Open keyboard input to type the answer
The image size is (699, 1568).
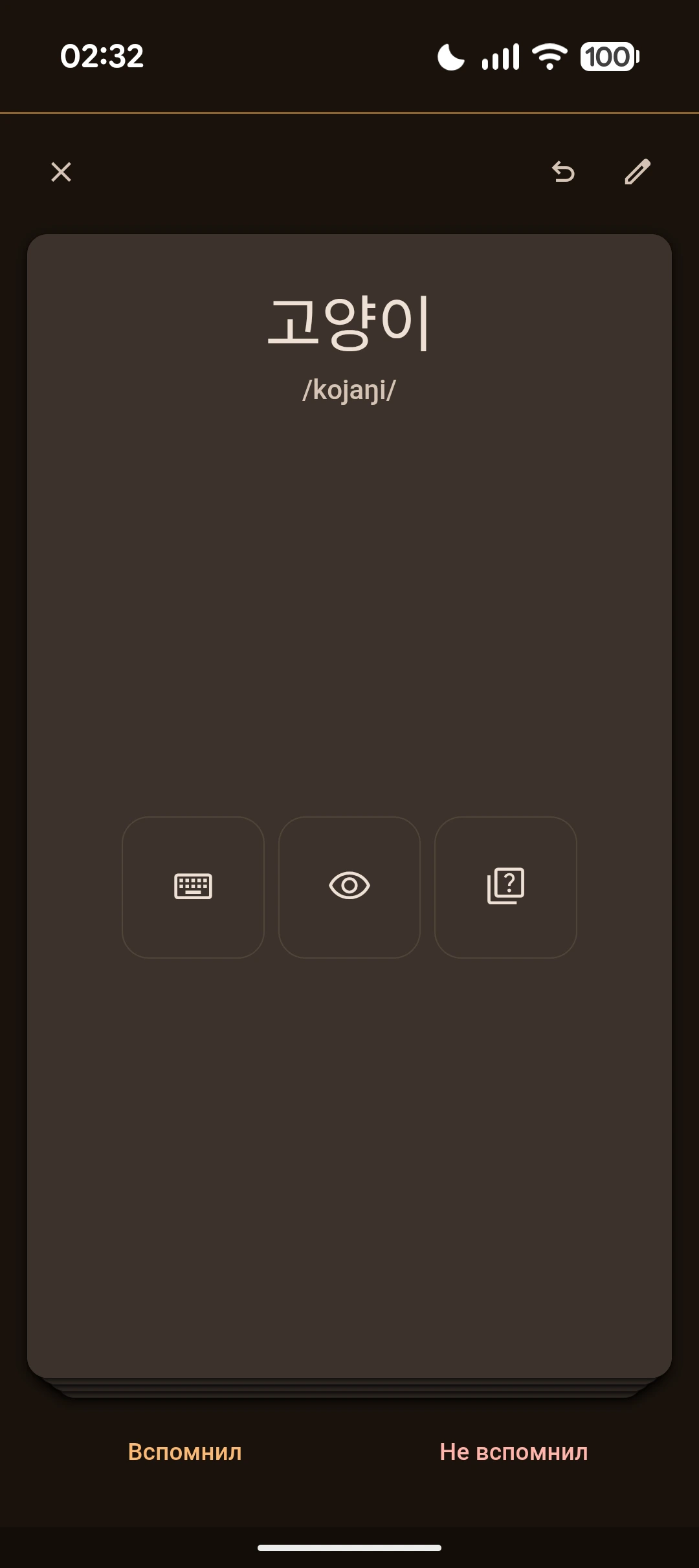[x=193, y=887]
